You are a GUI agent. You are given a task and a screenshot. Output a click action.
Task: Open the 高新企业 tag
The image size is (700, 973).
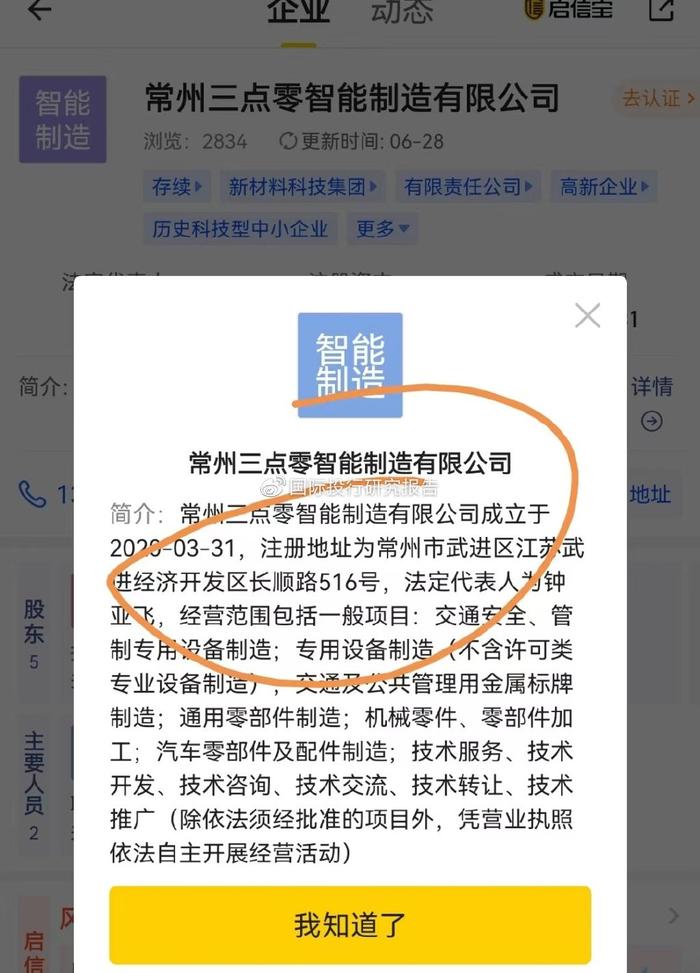(606, 186)
